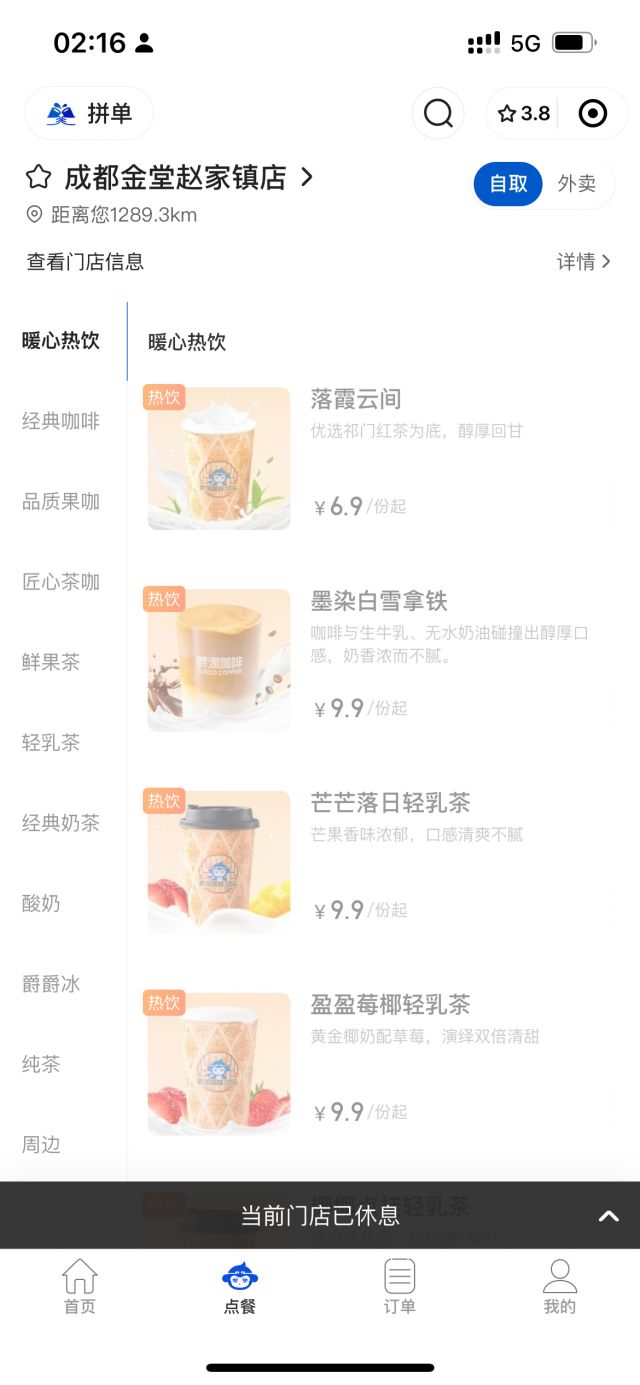This screenshot has height=1385, width=640.
Task: Open the 芒芒落日轻乳茶 drink item
Action: [x=390, y=803]
